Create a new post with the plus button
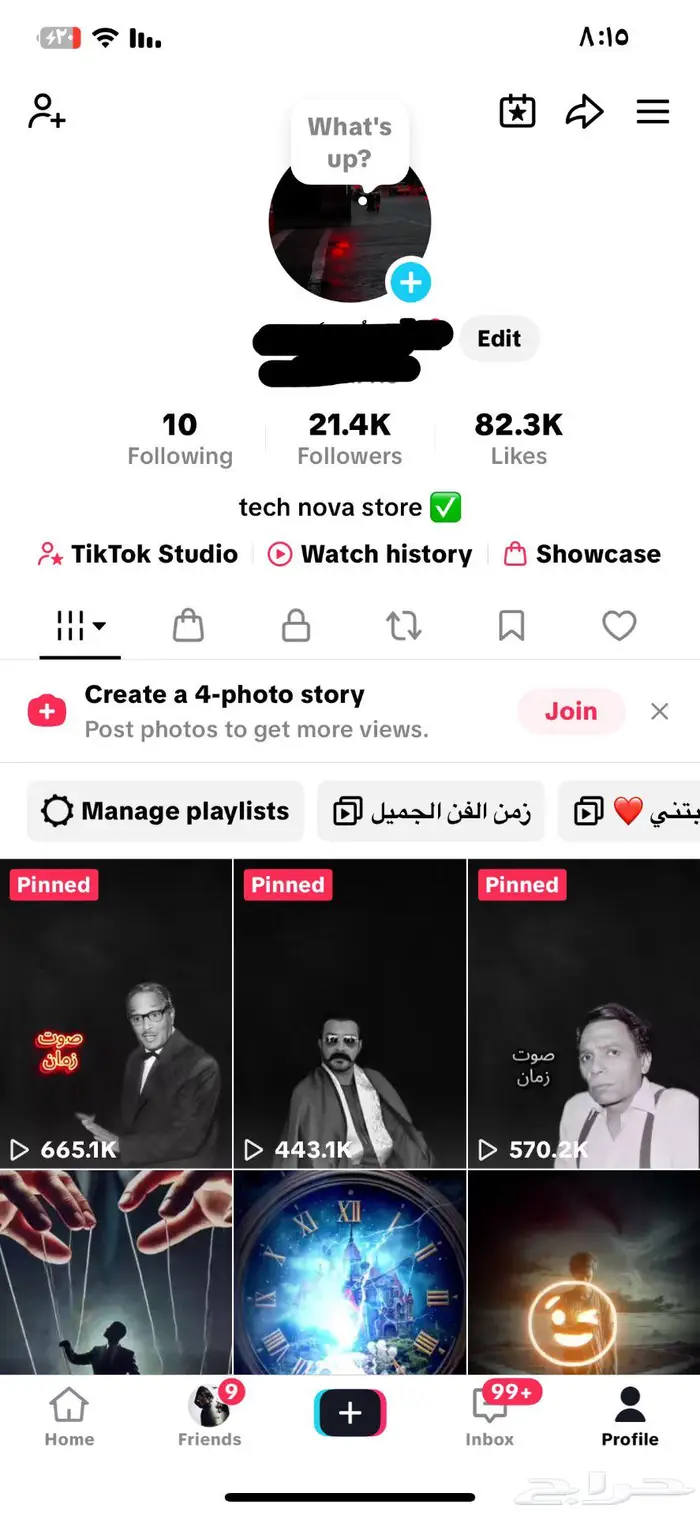 pyautogui.click(x=350, y=1413)
